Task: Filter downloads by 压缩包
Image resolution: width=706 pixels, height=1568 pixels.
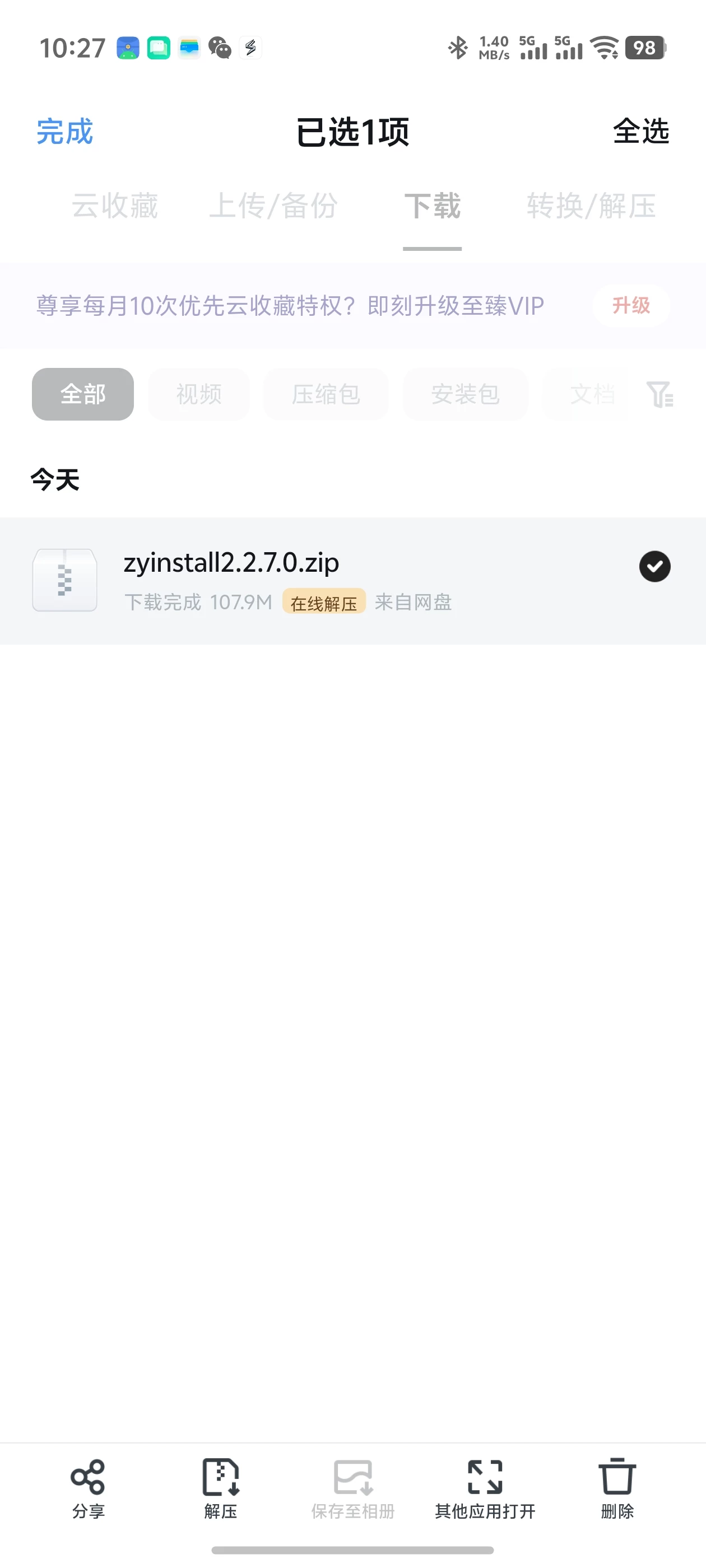Action: point(326,394)
